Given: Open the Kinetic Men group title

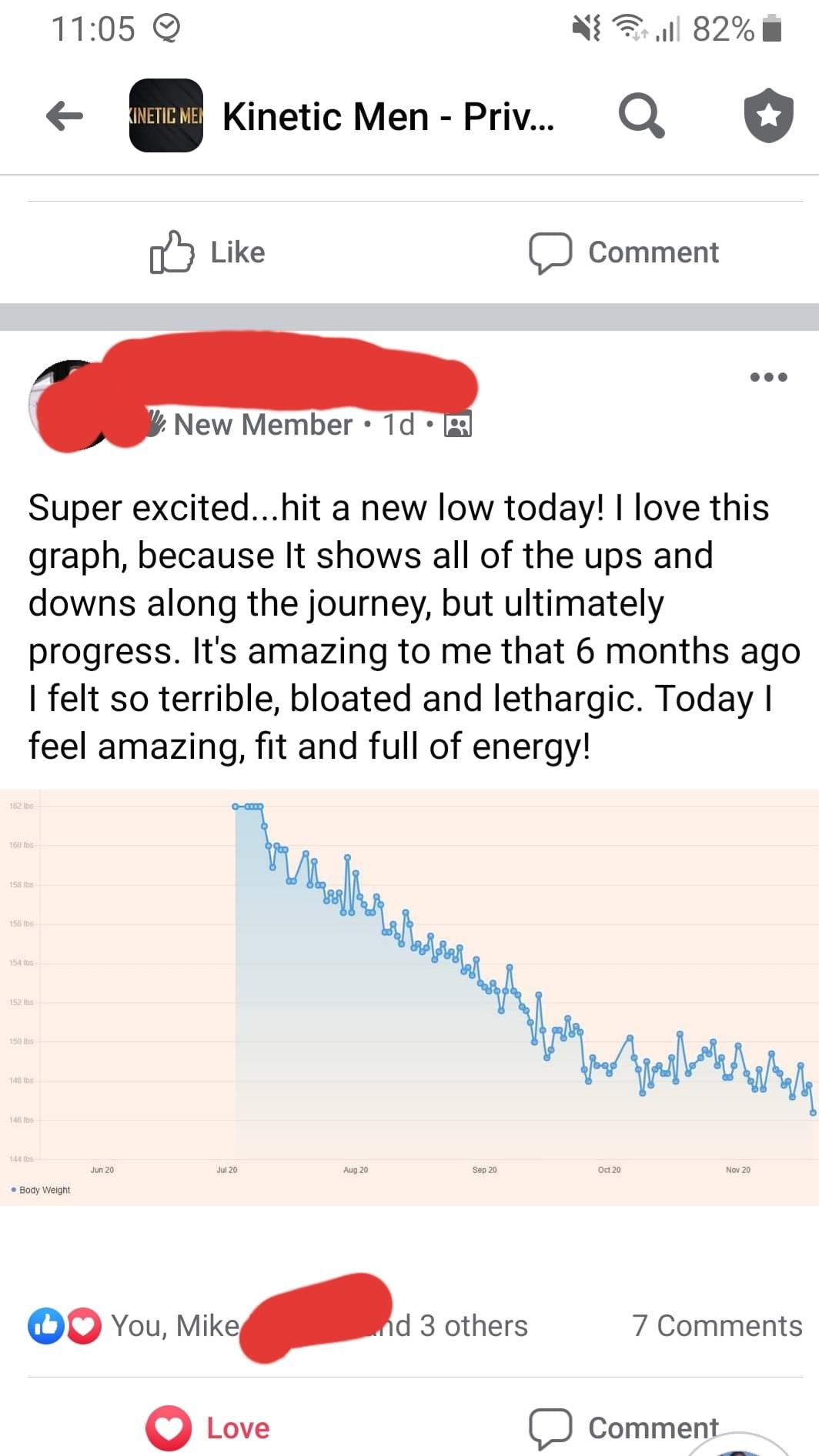Looking at the screenshot, I should coord(388,117).
